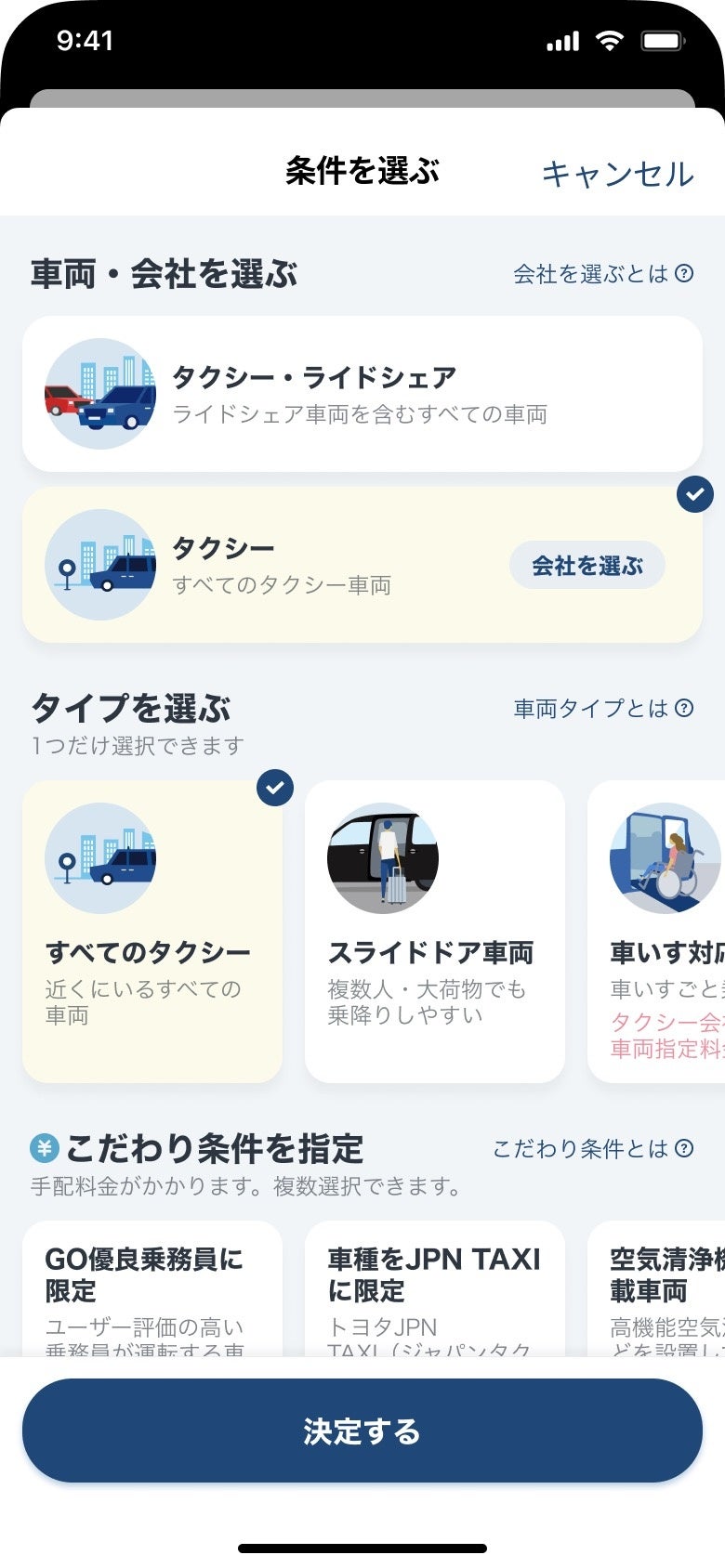The height and width of the screenshot is (1568, 725).
Task: Select タクシー・ライドシェア vehicle option
Action: (362, 394)
